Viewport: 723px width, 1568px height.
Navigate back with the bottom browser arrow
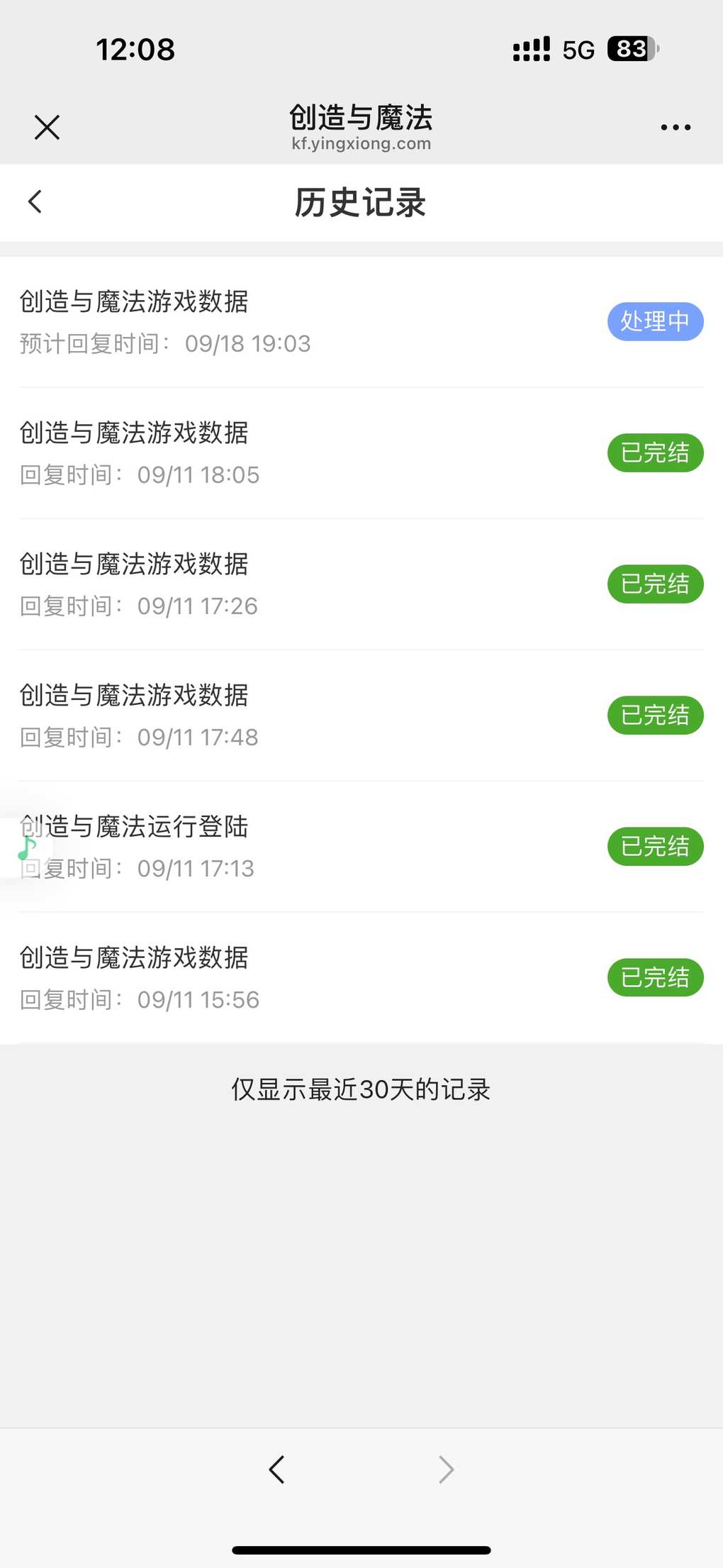[276, 1469]
